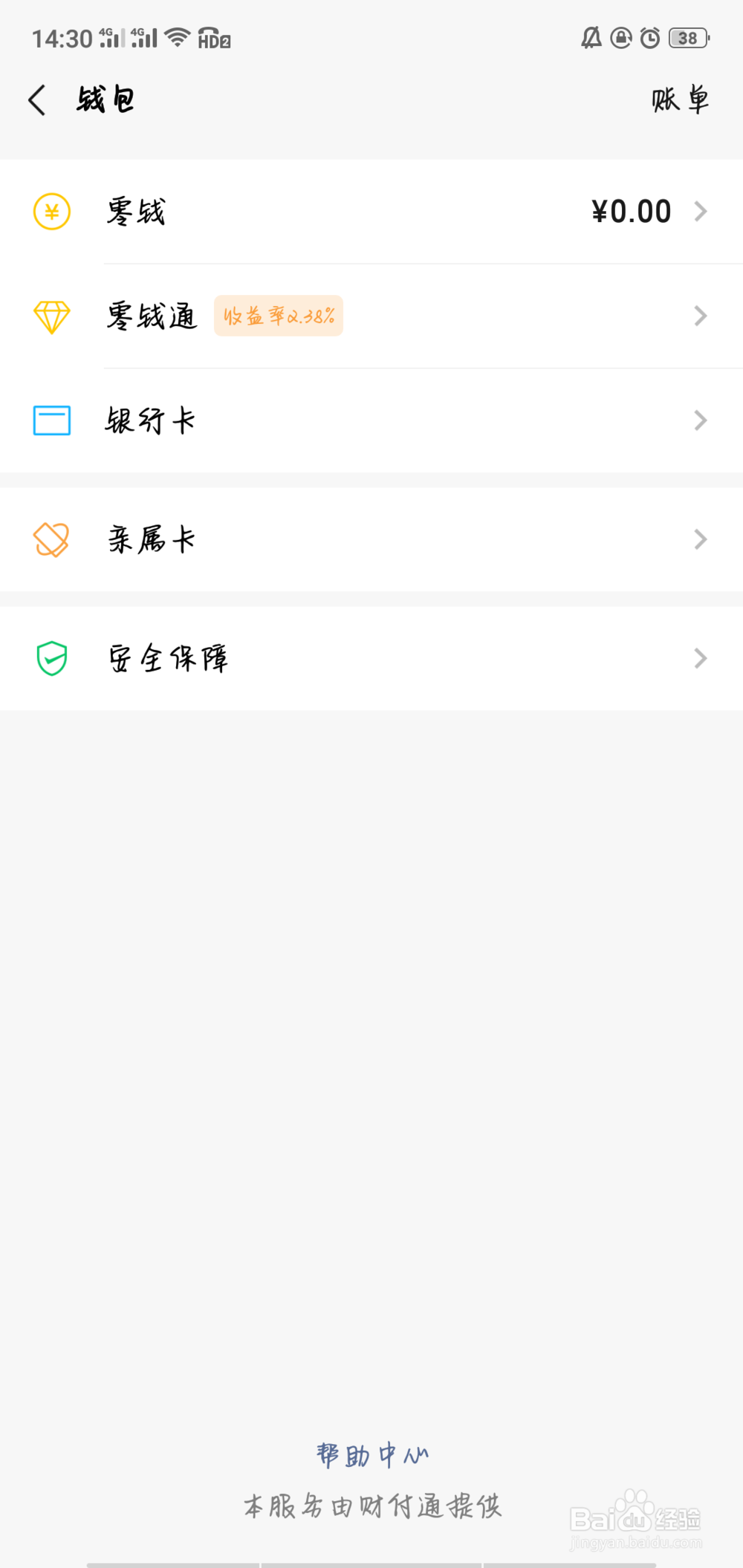This screenshot has height=1568, width=743.
Task: Open the 安全保障 row
Action: coord(371,658)
